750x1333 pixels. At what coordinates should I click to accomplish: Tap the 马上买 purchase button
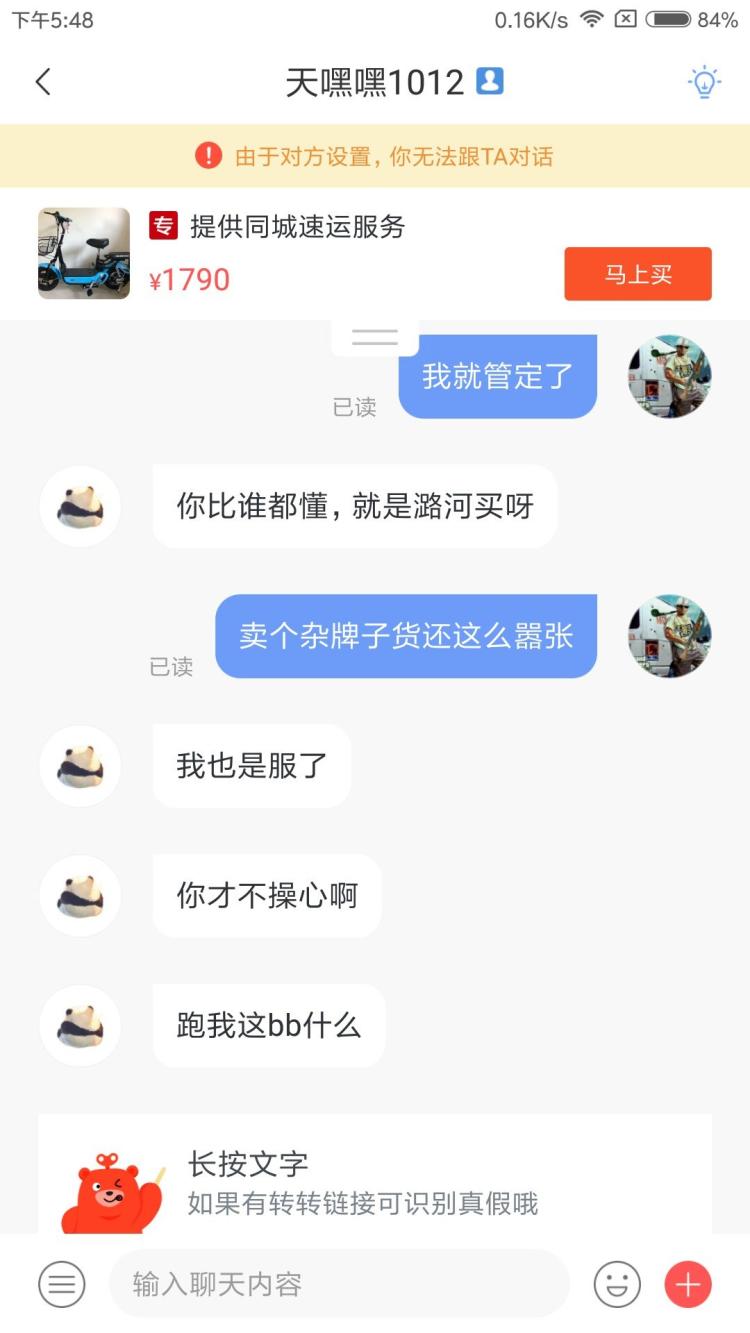(x=637, y=273)
